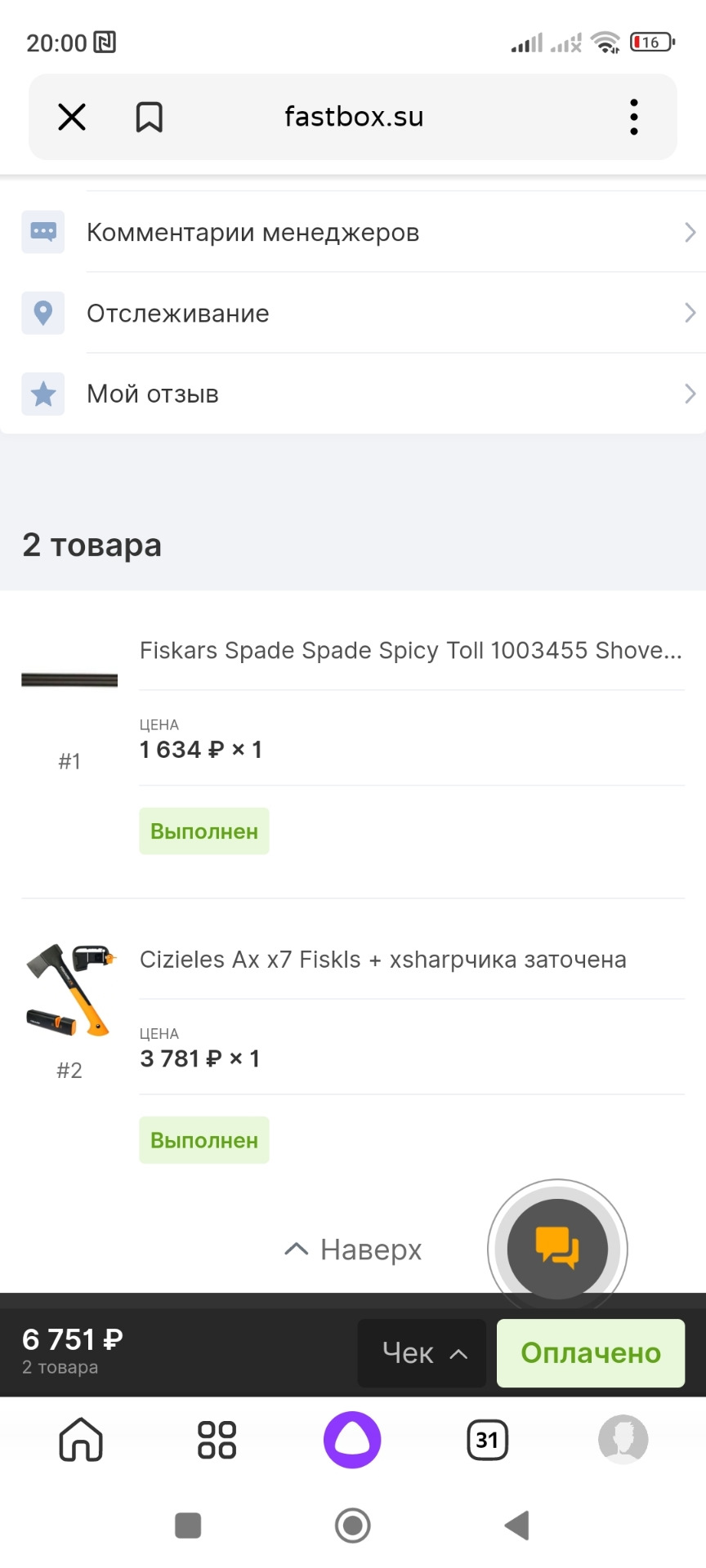Tap the fastbox.su address field
This screenshot has height=1568, width=706.
pyautogui.click(x=353, y=117)
